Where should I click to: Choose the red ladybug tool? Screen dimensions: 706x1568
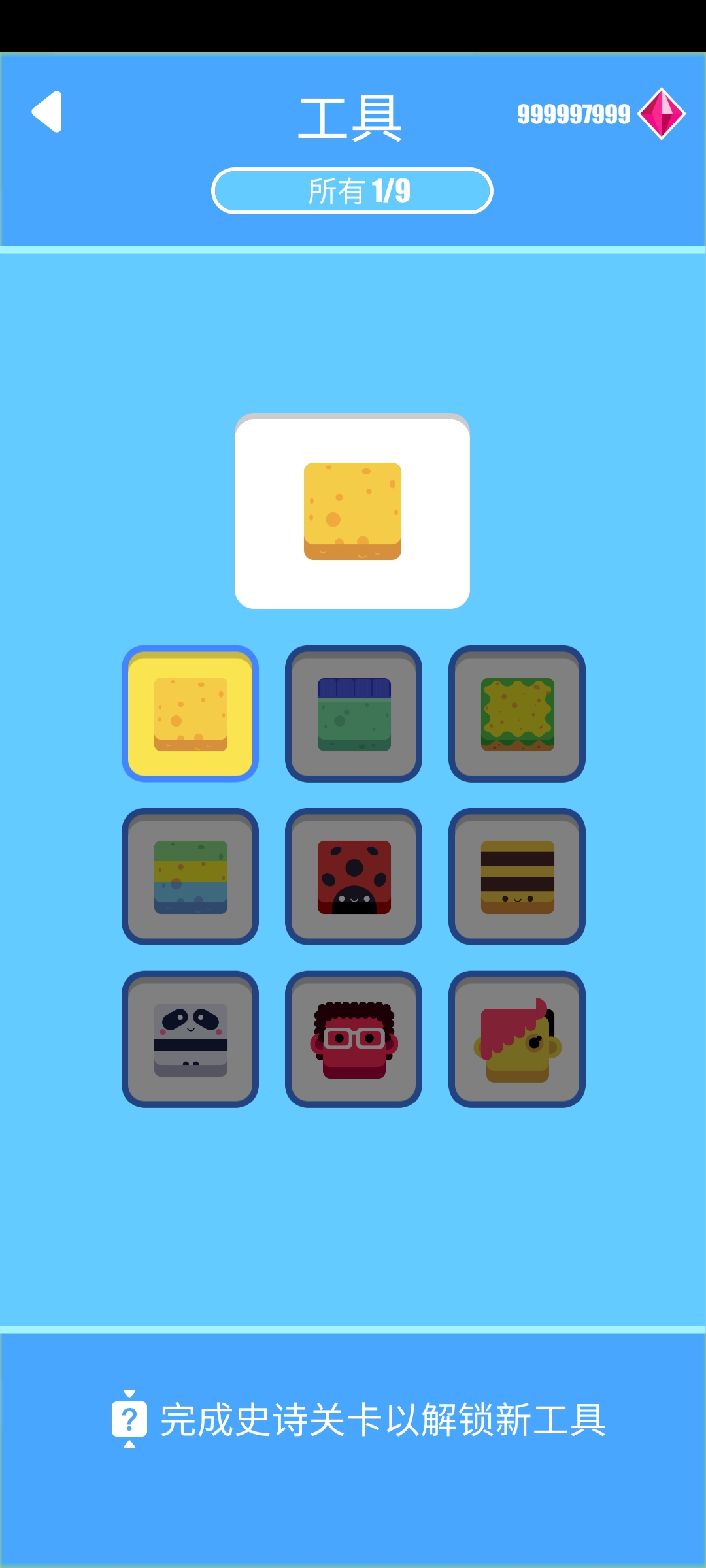pos(354,877)
